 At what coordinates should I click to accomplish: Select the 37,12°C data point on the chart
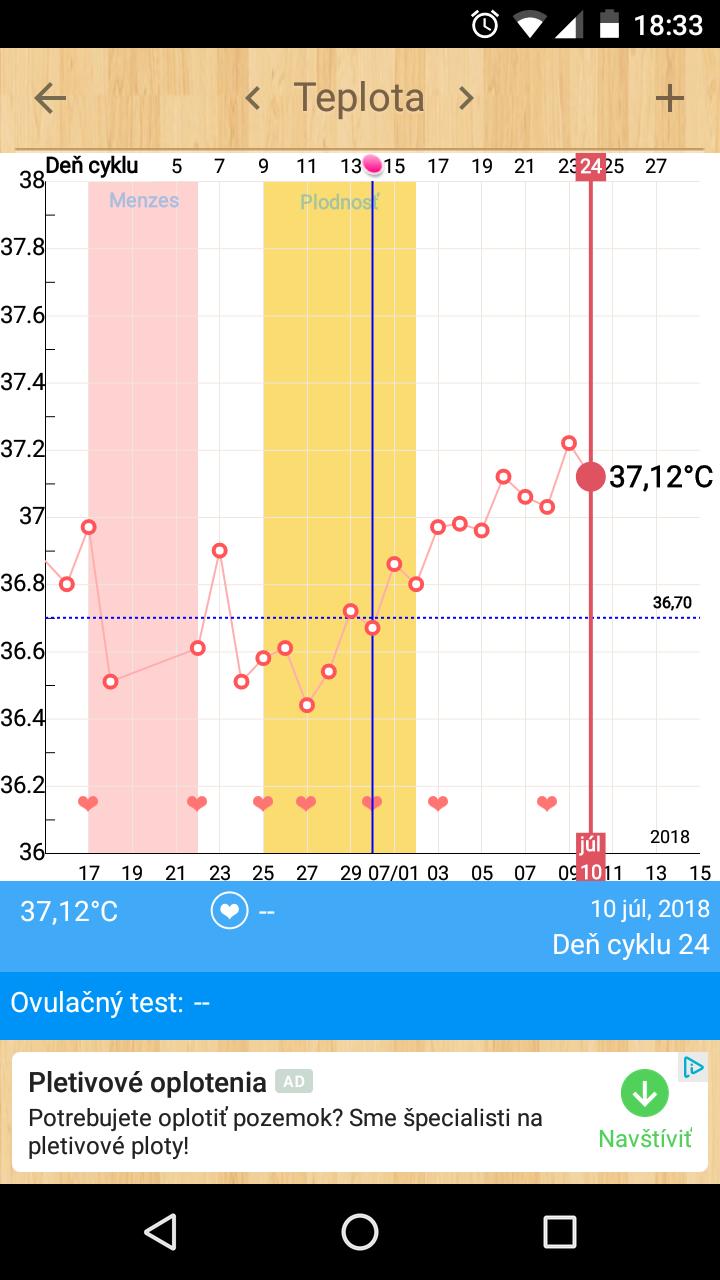pyautogui.click(x=591, y=477)
